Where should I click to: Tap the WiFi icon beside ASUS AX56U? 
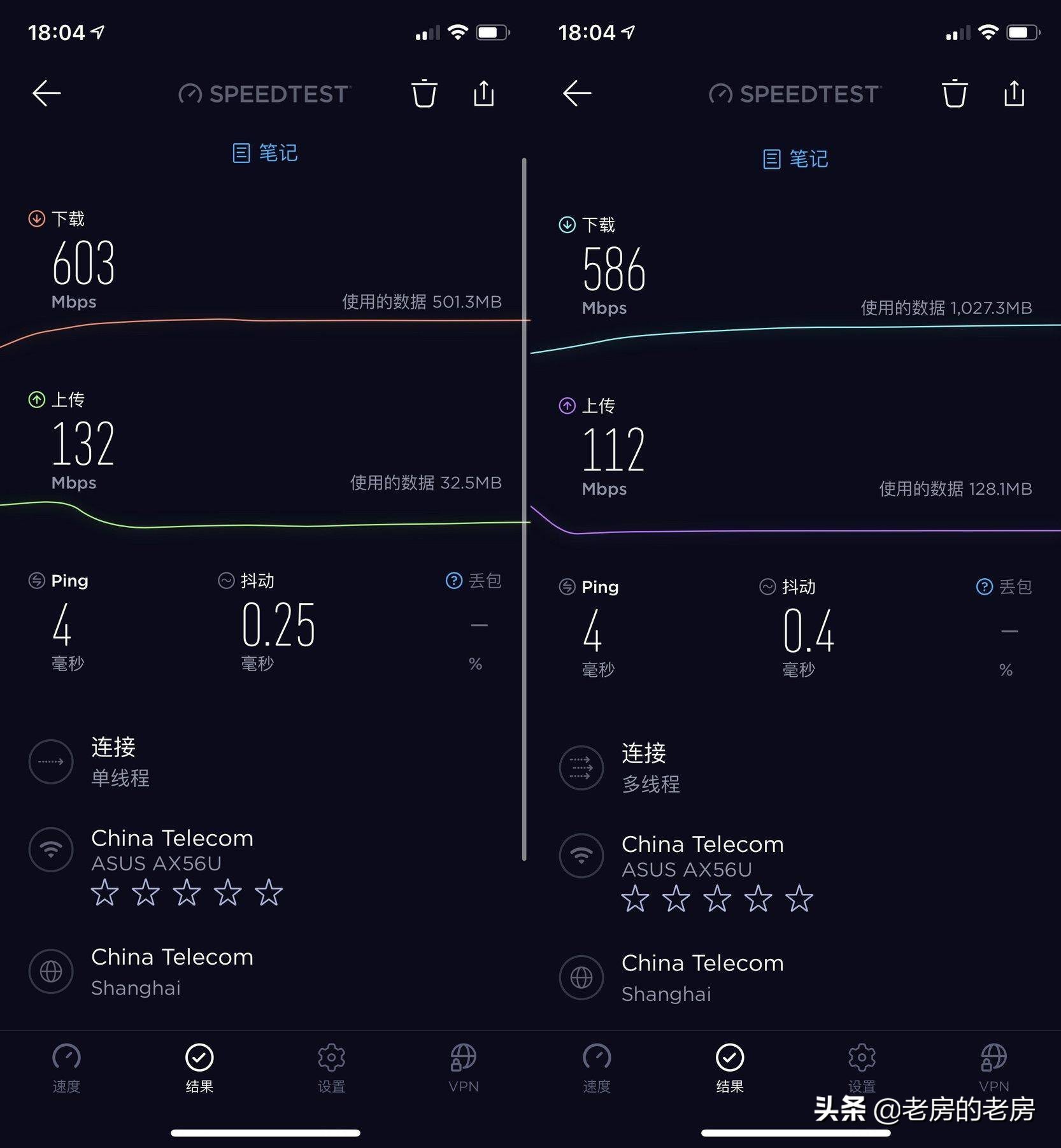(x=51, y=849)
